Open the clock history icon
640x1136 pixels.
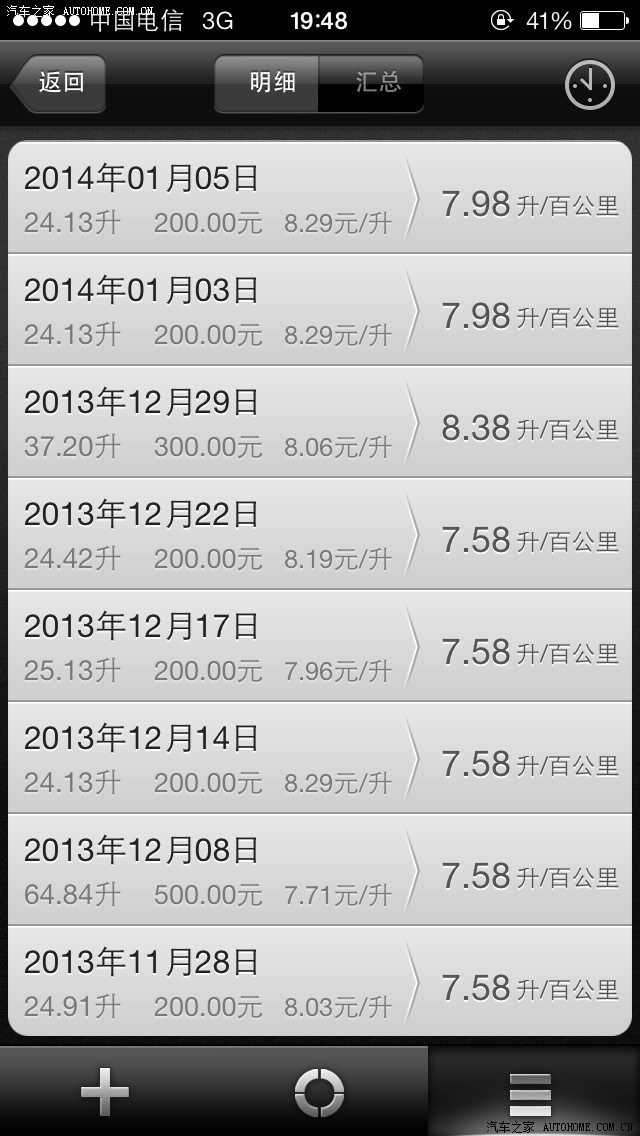click(589, 85)
